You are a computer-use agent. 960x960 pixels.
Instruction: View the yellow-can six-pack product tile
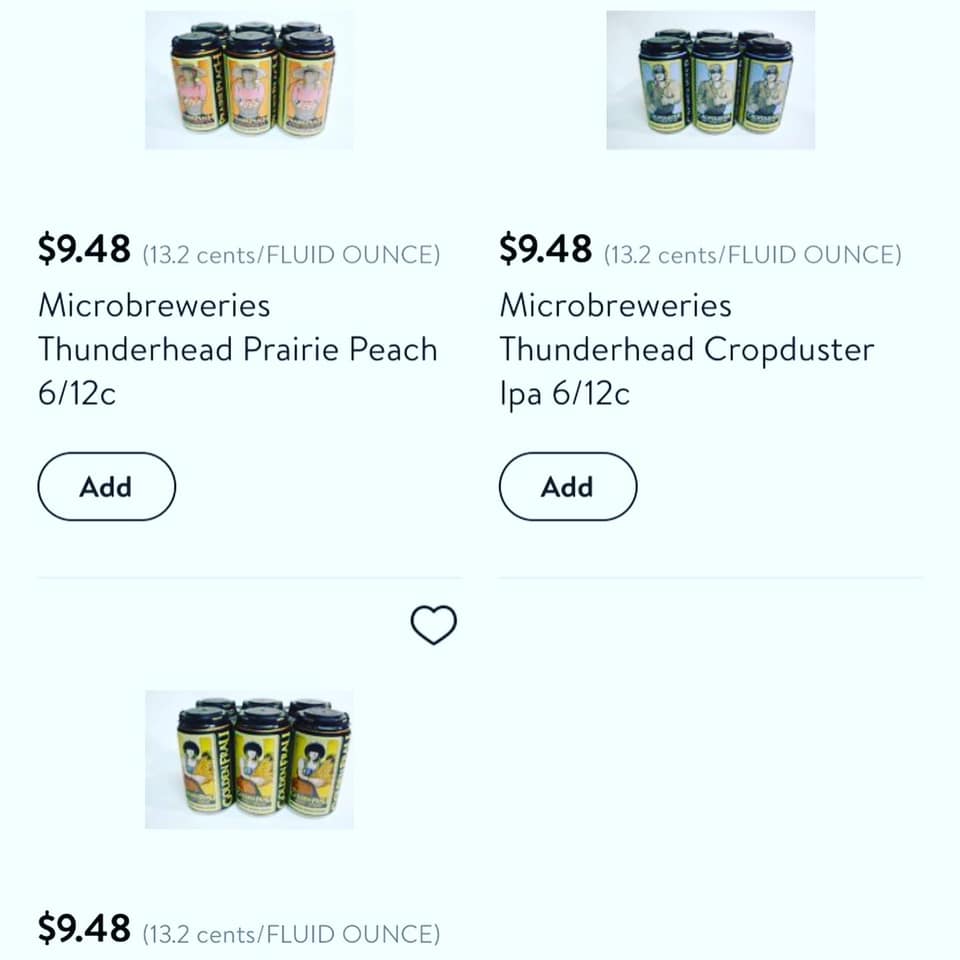point(249,760)
